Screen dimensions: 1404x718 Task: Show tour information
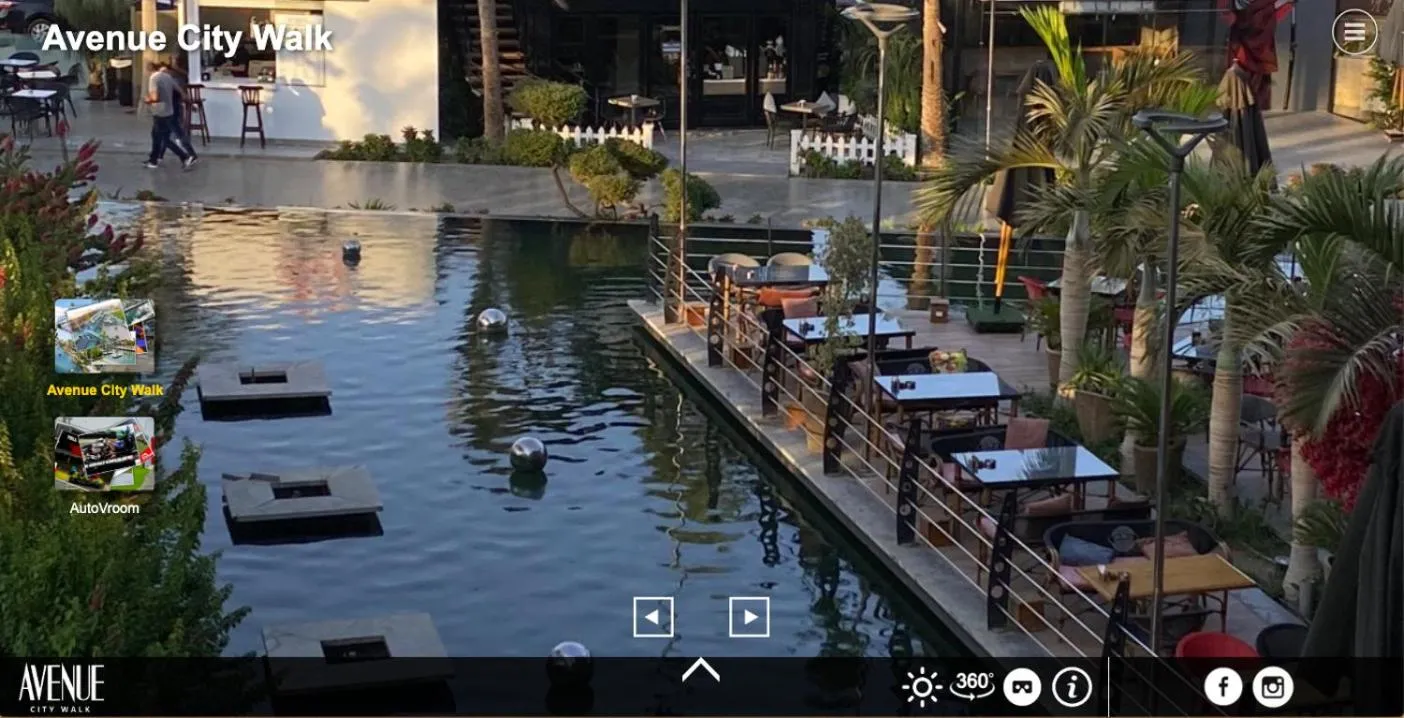[1072, 687]
